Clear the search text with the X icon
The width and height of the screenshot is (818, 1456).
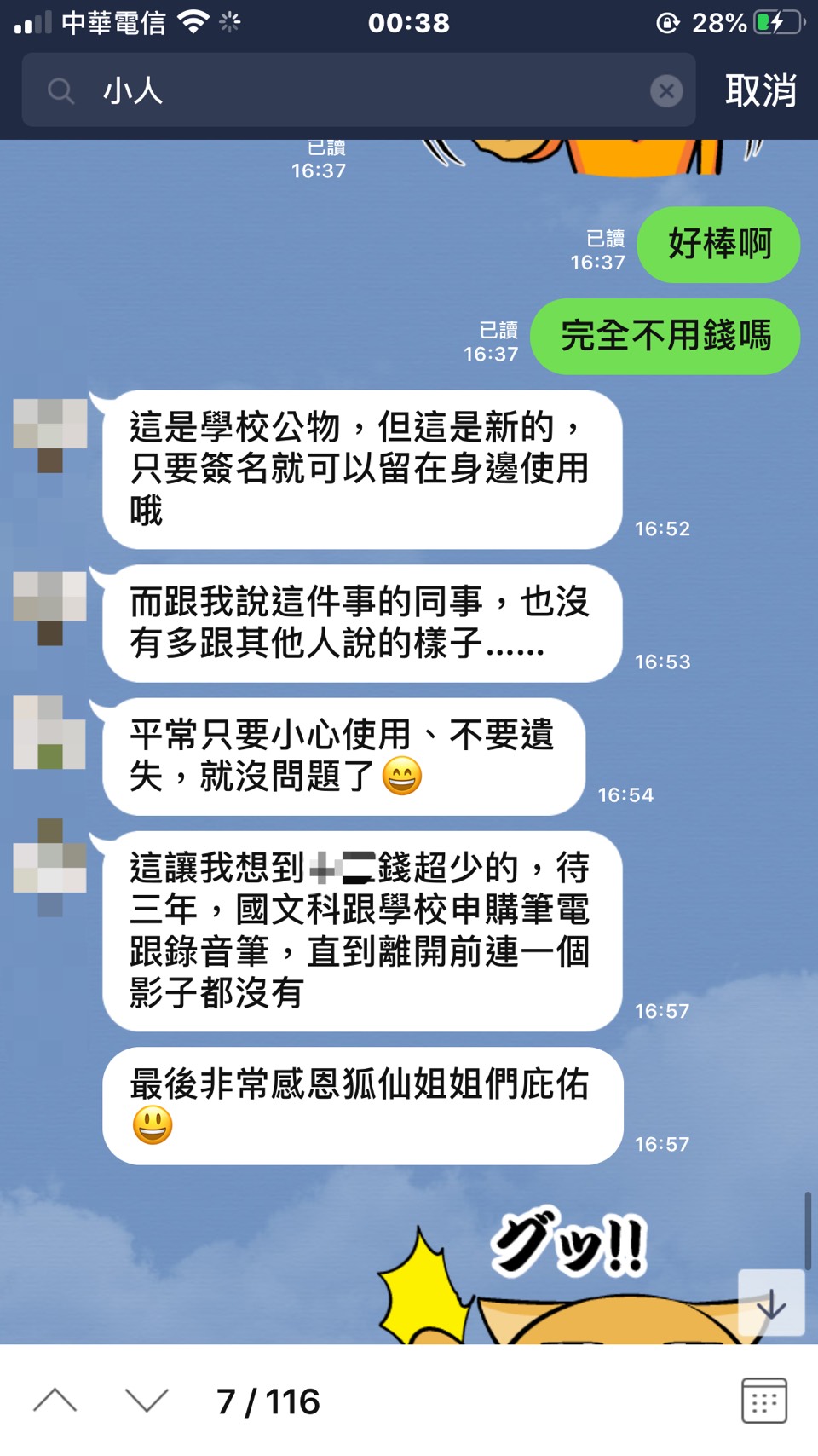pyautogui.click(x=665, y=90)
